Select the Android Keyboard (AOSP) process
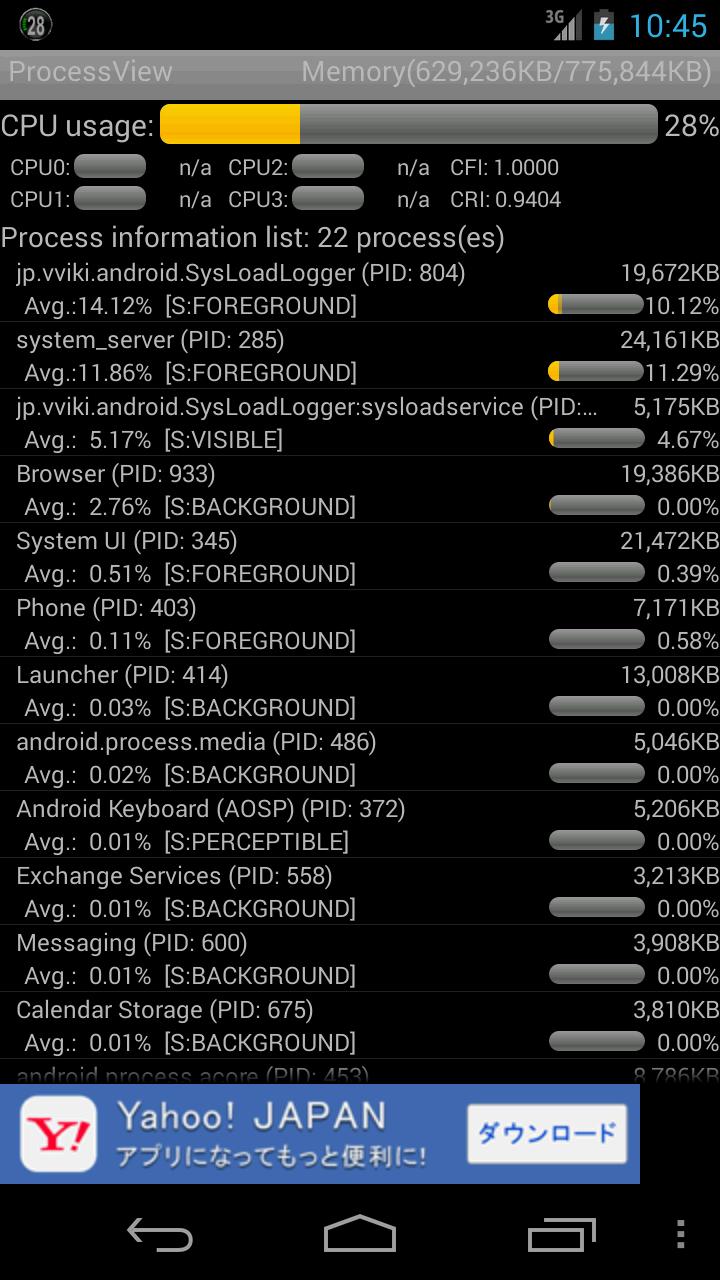 [360, 824]
